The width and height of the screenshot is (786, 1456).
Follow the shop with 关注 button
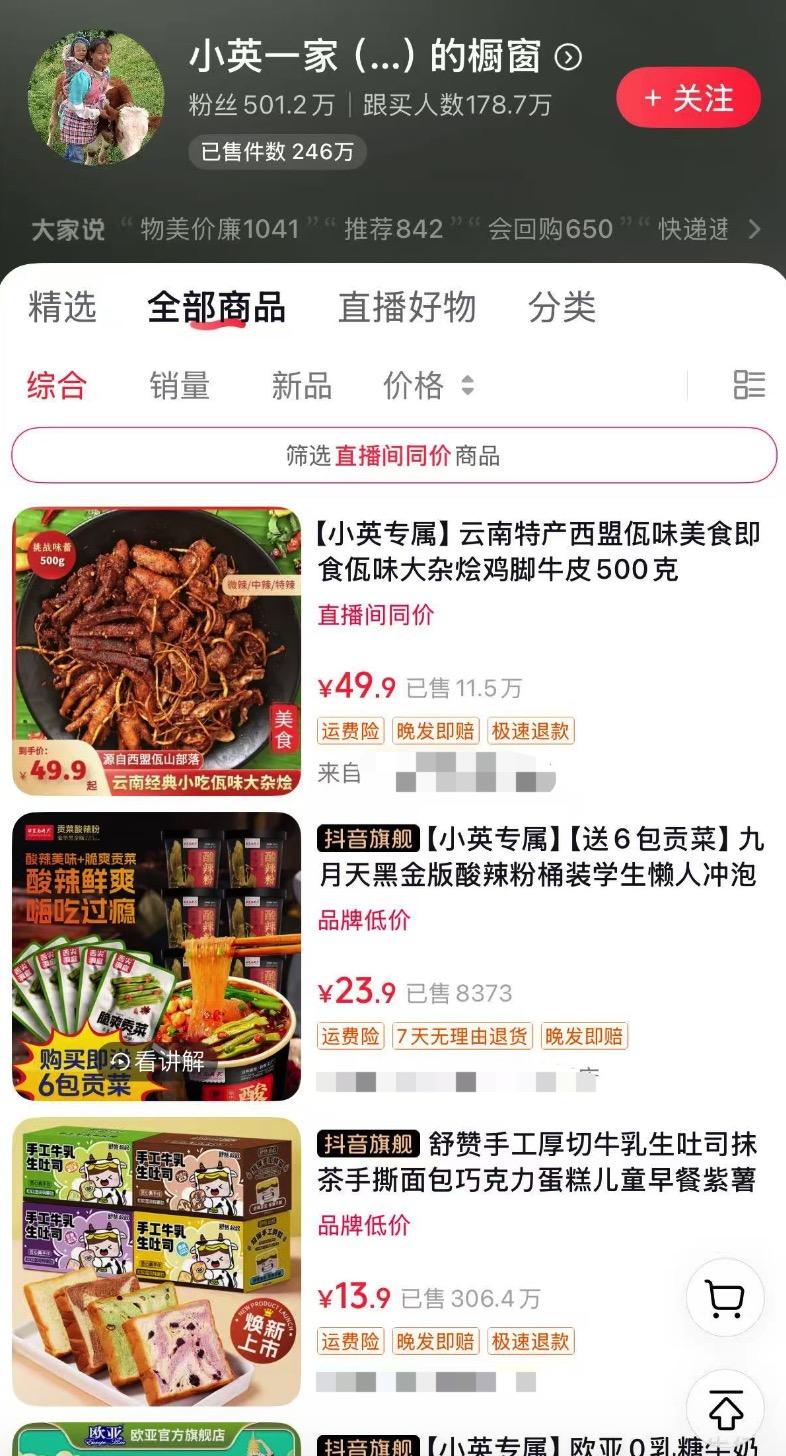[x=688, y=98]
